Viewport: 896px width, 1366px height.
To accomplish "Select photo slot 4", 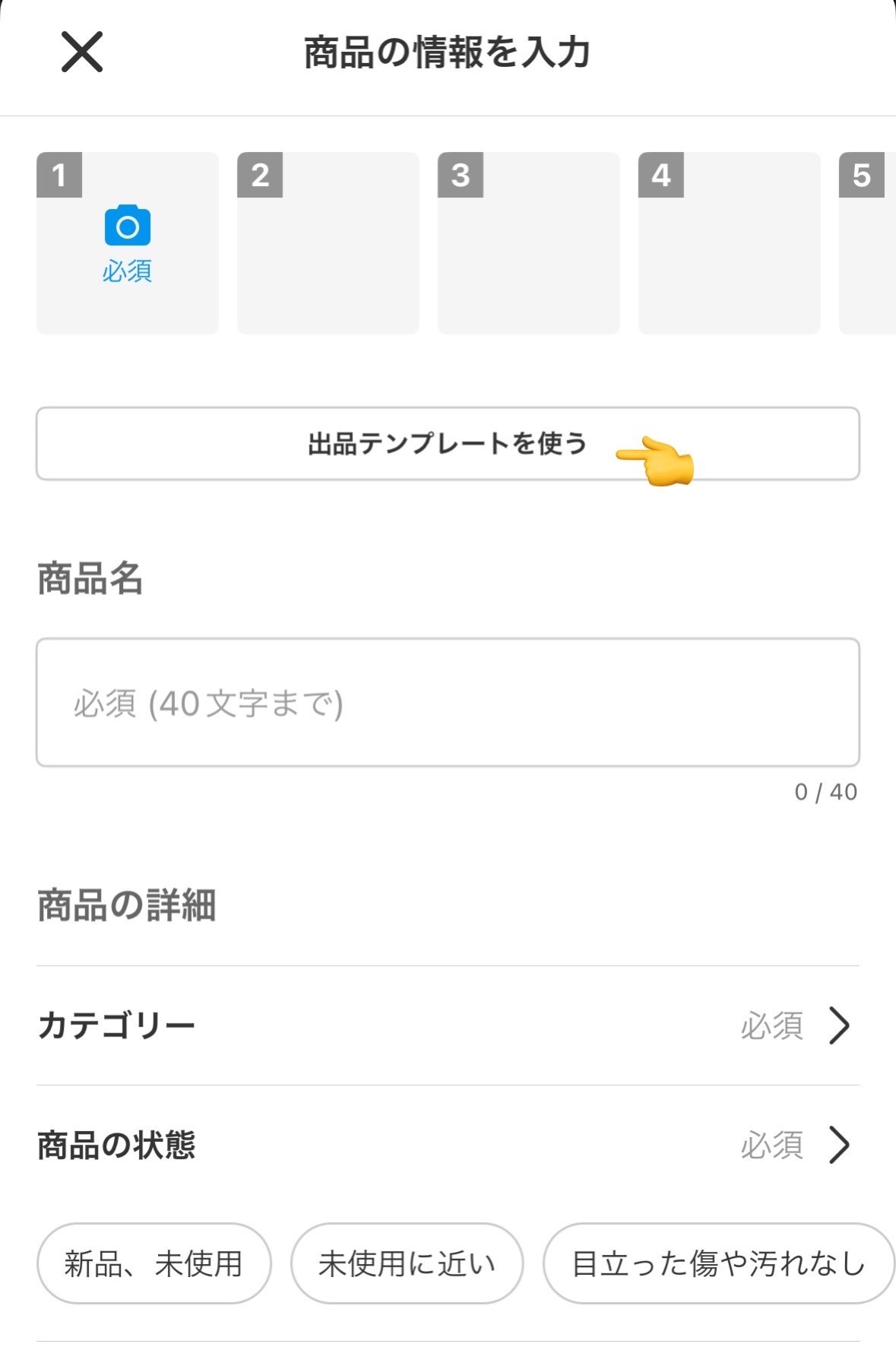I will click(x=730, y=243).
